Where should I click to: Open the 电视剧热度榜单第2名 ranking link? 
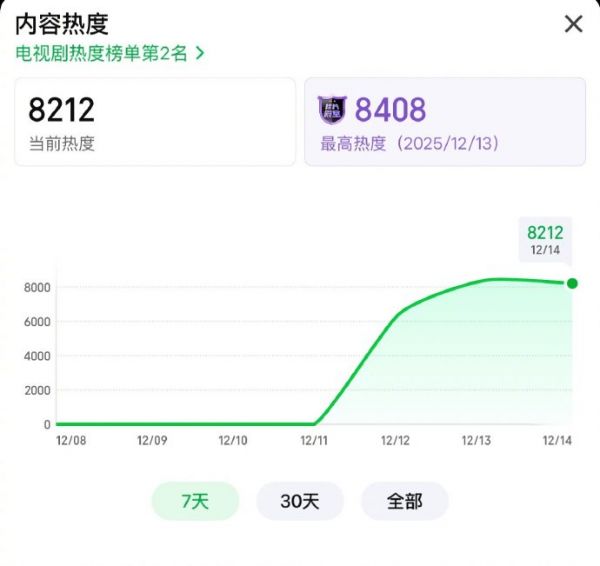[110, 53]
